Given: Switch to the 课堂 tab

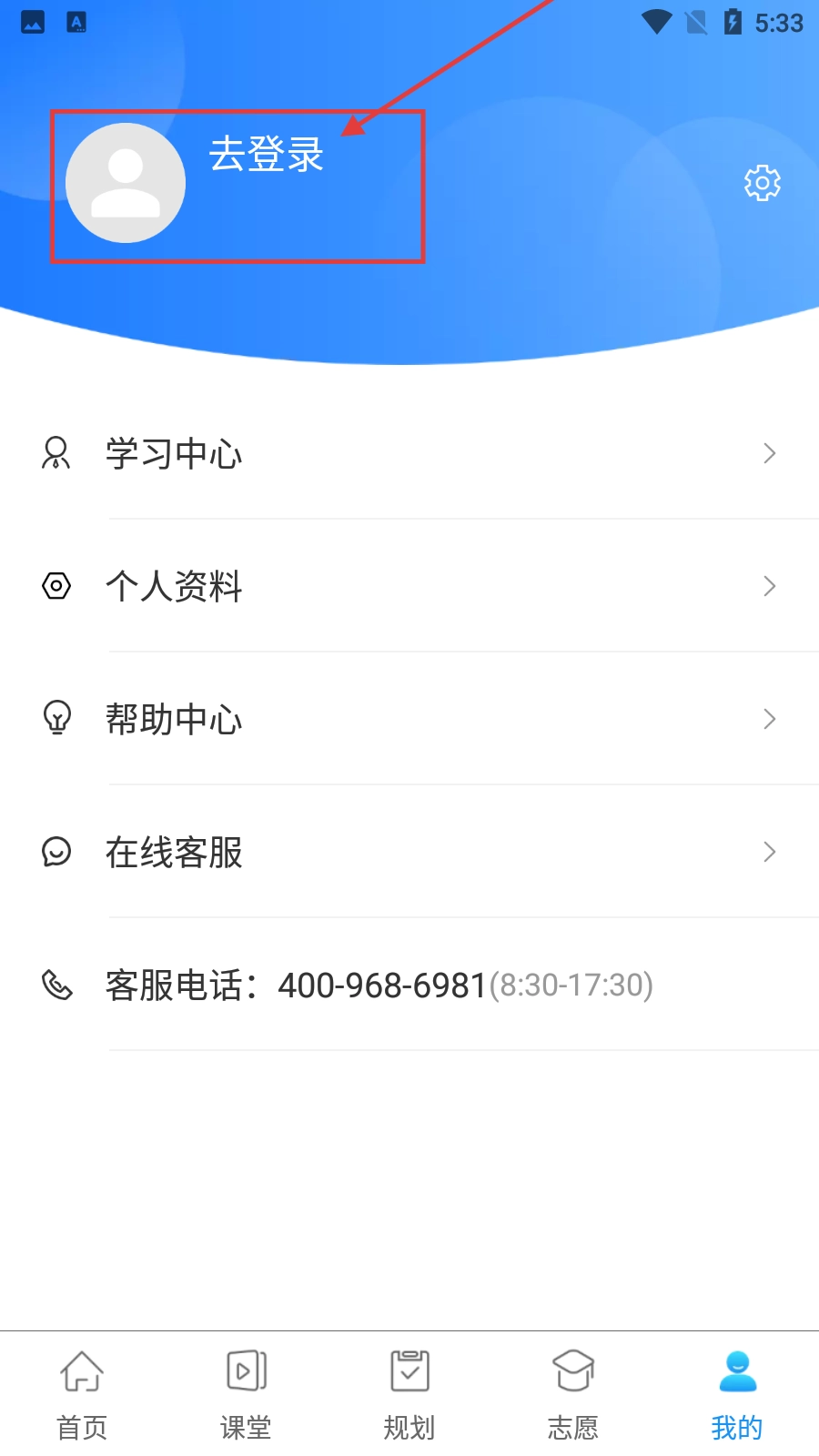Looking at the screenshot, I should coord(246,1394).
